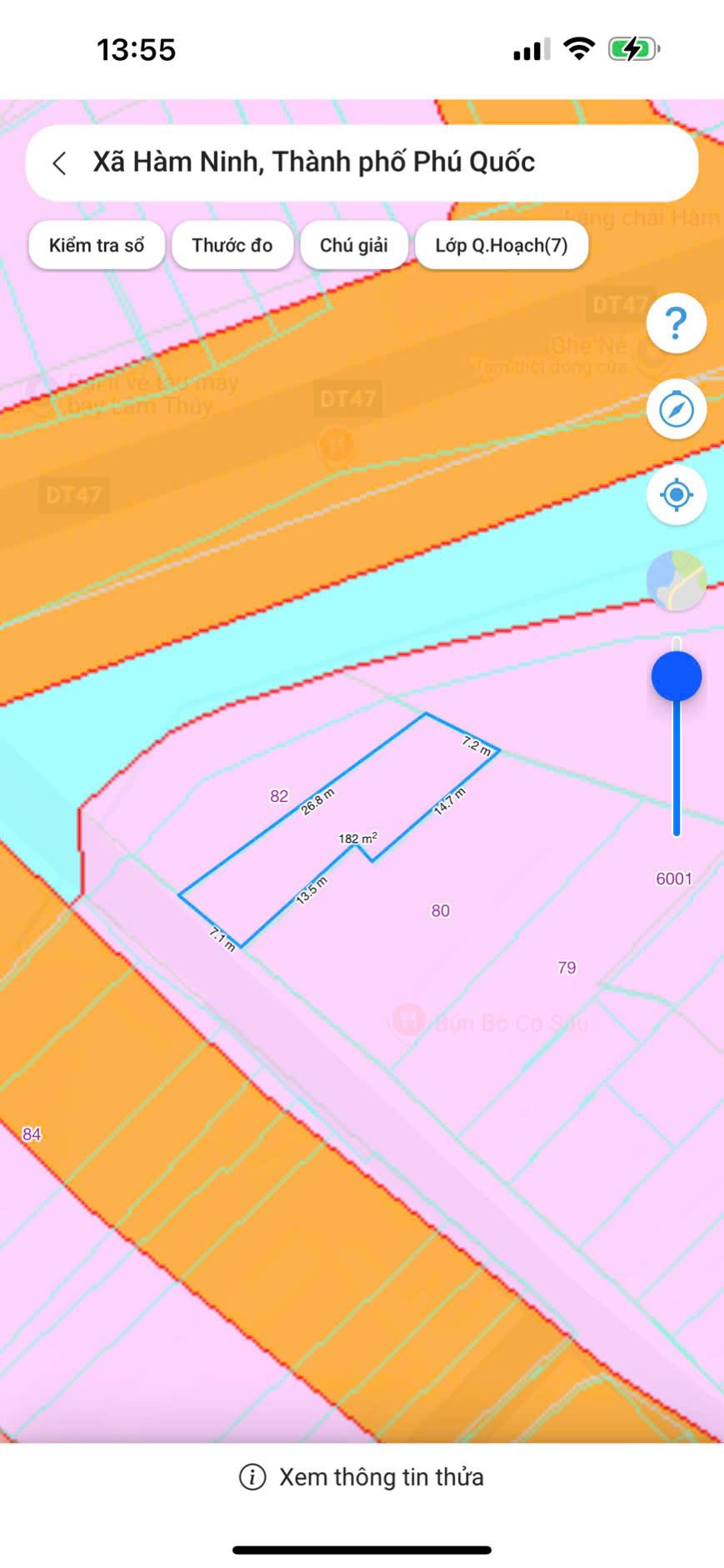This screenshot has width=724, height=1568.
Task: Open Xem thông tin thửa details
Action: (x=362, y=1477)
